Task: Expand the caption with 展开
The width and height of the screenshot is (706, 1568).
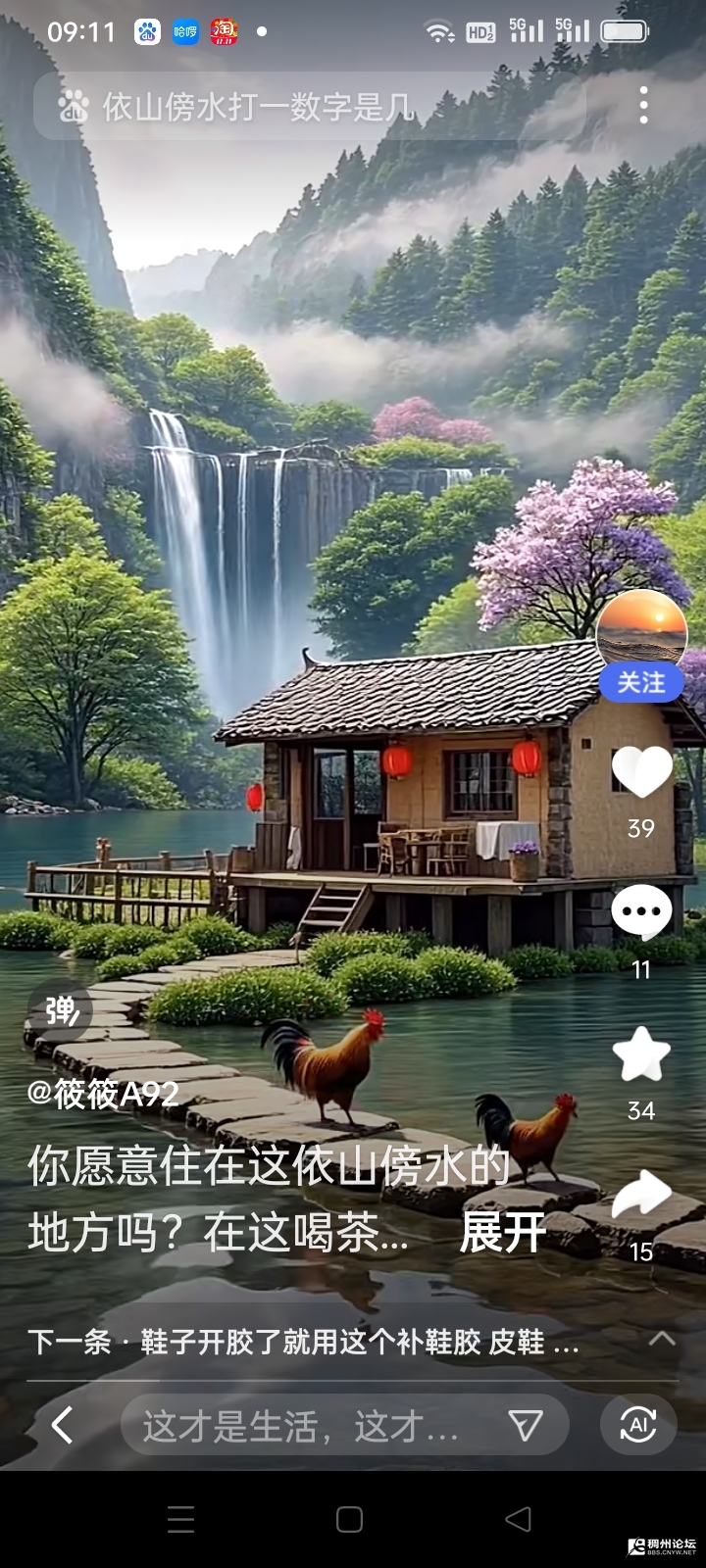Action: tap(502, 1233)
